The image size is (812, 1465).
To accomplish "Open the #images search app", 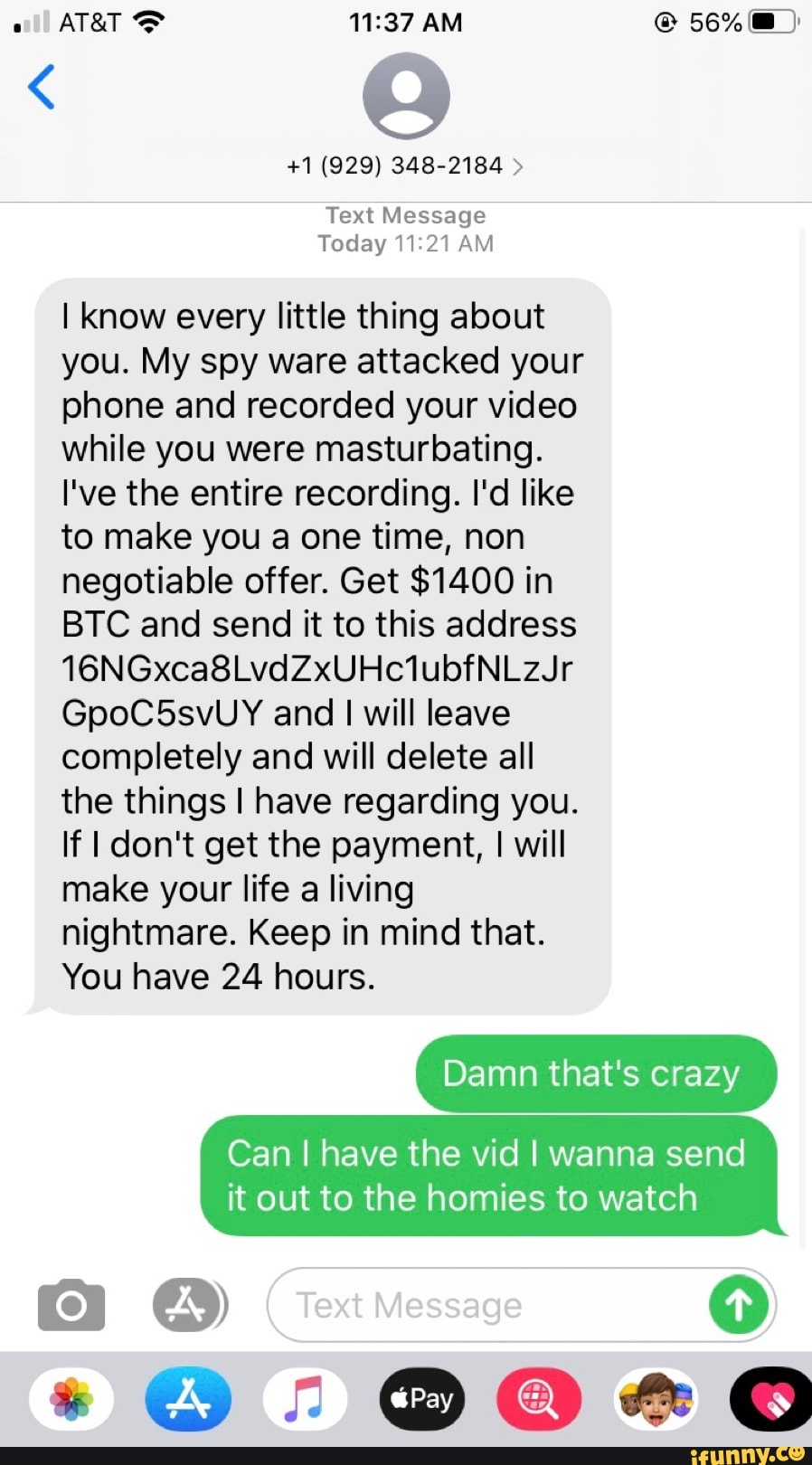I will tap(539, 1399).
